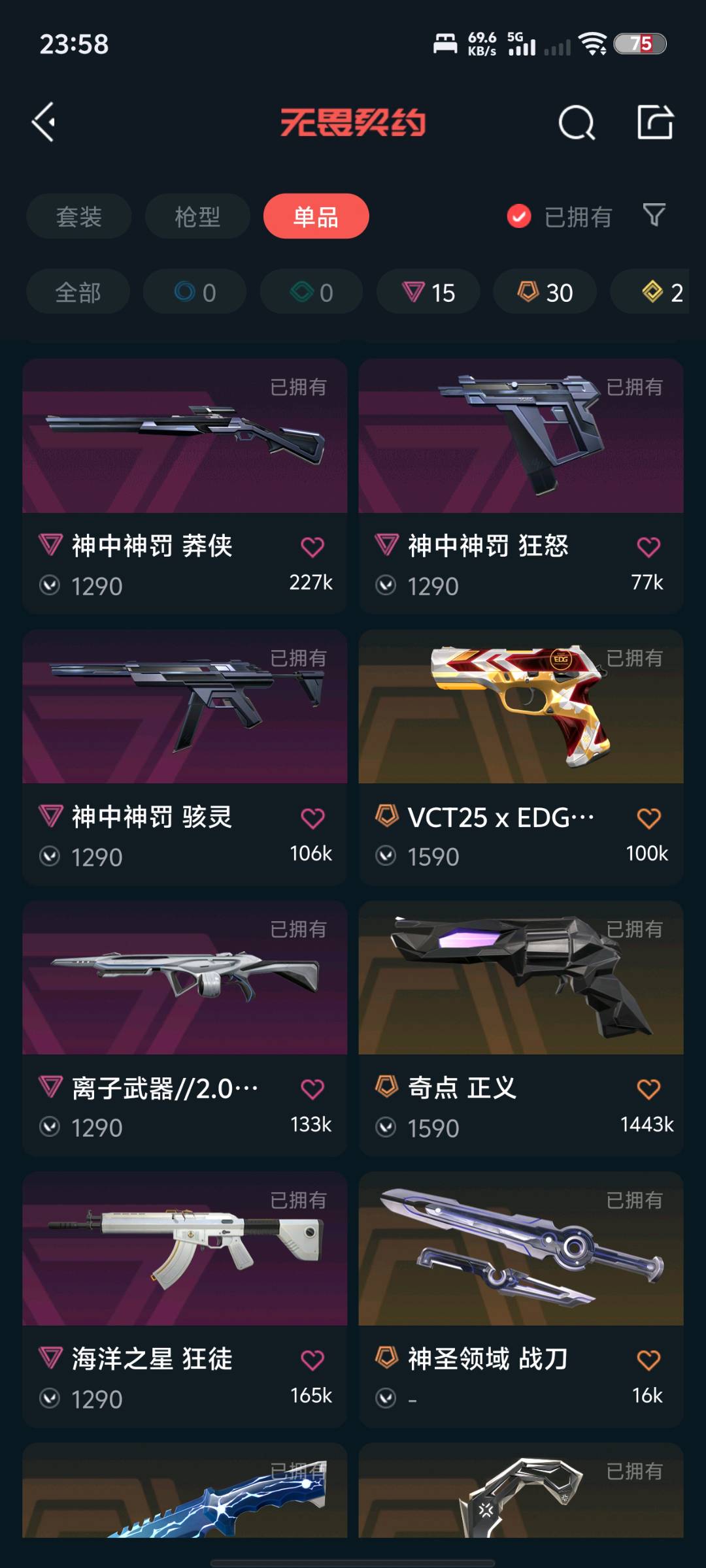Viewport: 706px width, 1568px height.
Task: Favorite the VCT25 x EDG skin
Action: pyautogui.click(x=648, y=818)
